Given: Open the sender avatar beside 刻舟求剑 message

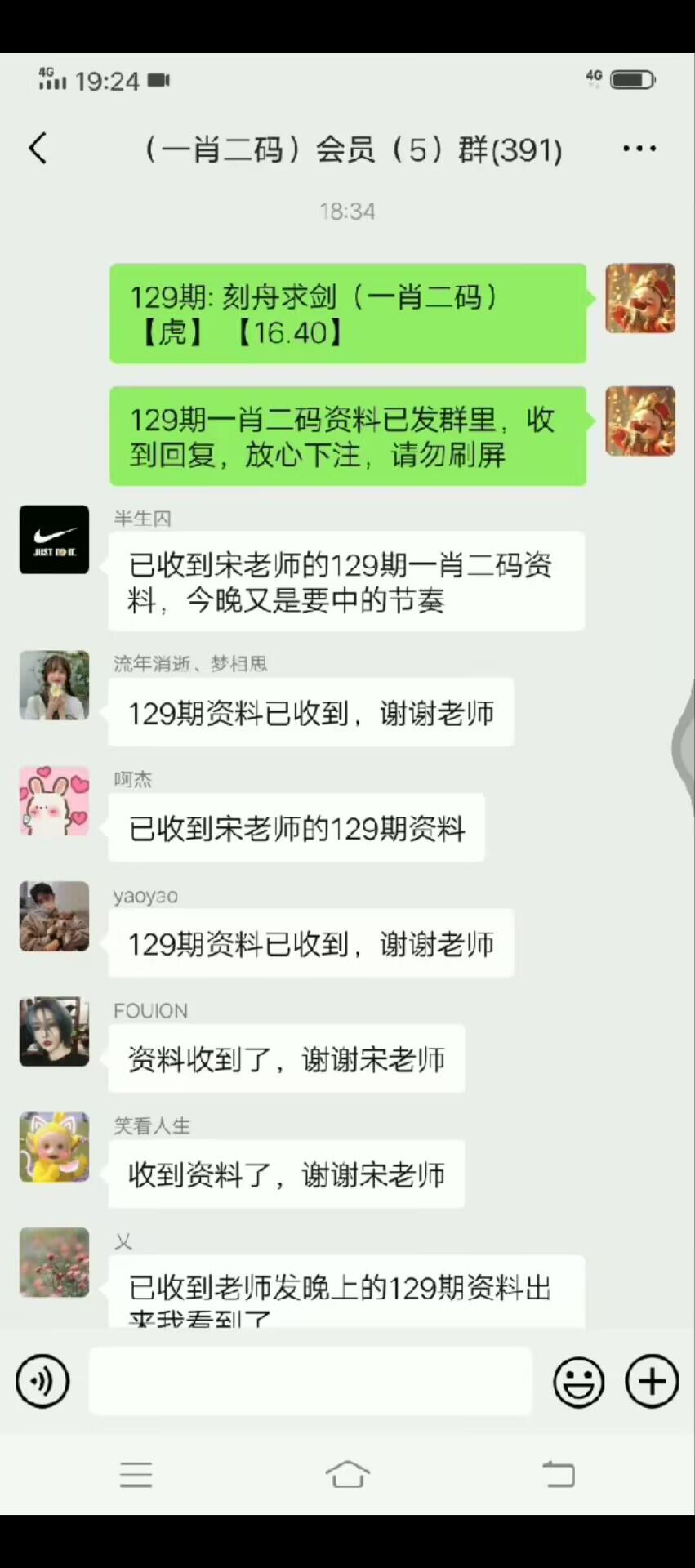Looking at the screenshot, I should click(639, 298).
